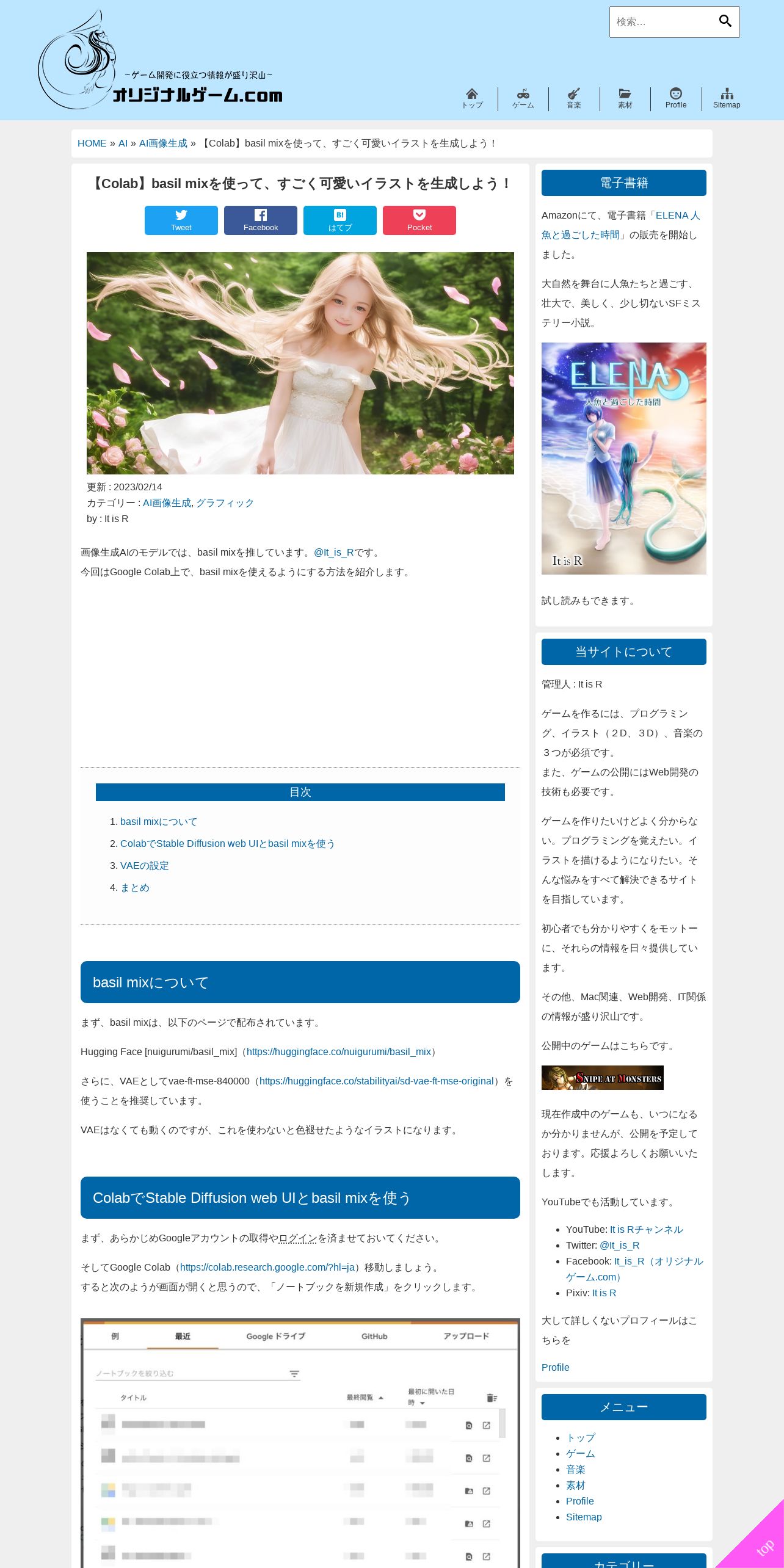This screenshot has height=1568, width=784.
Task: Open the It is Rチャンネル YouTube link
Action: pos(647,1230)
